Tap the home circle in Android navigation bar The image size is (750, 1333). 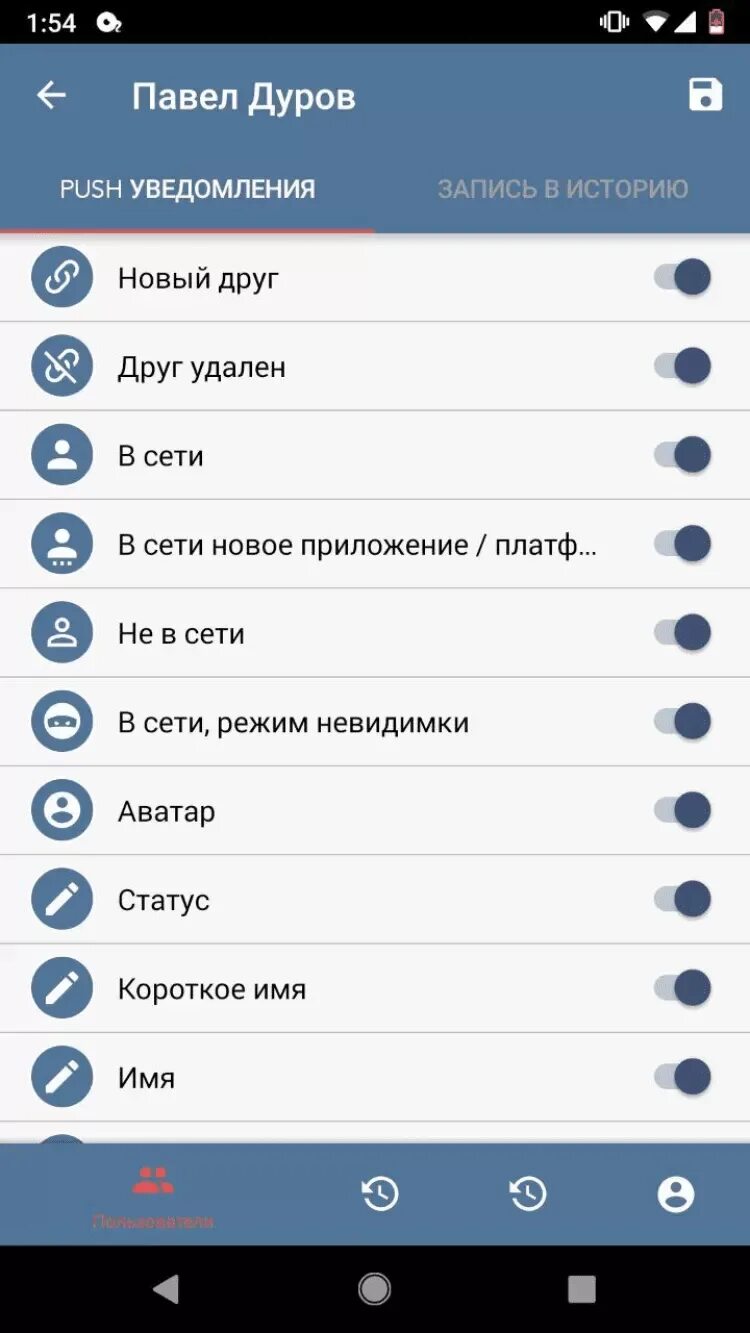[x=373, y=1290]
